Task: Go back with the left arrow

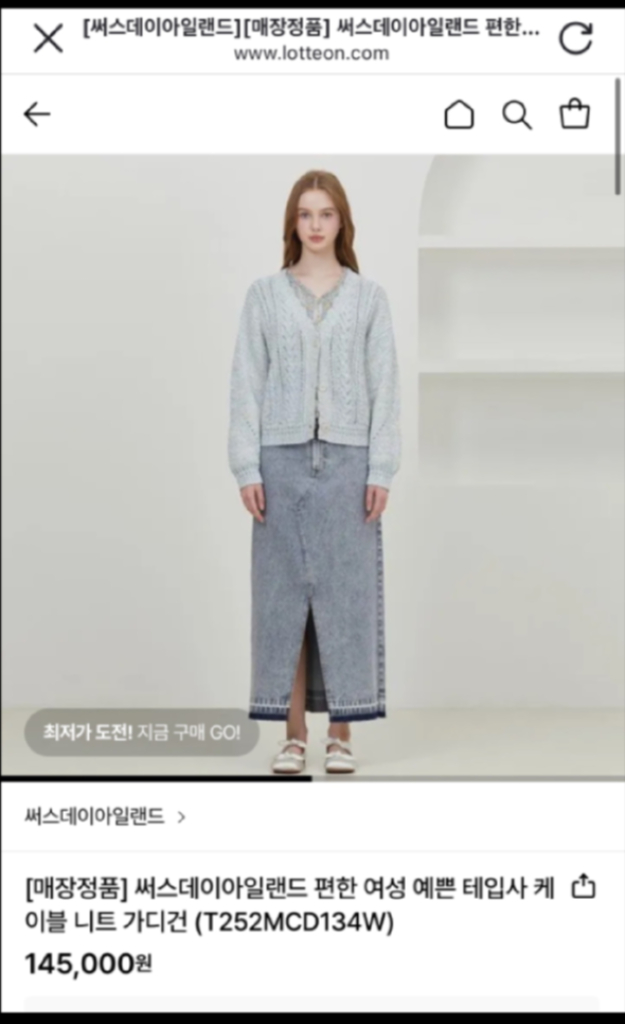Action: 37,114
